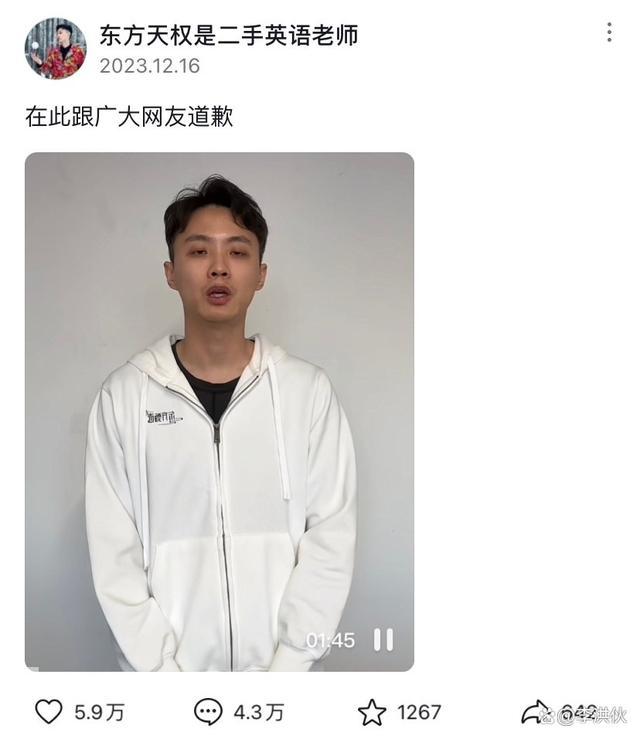The image size is (640, 739).
Task: Open the comments with 4.3万 replies
Action: pos(208,711)
